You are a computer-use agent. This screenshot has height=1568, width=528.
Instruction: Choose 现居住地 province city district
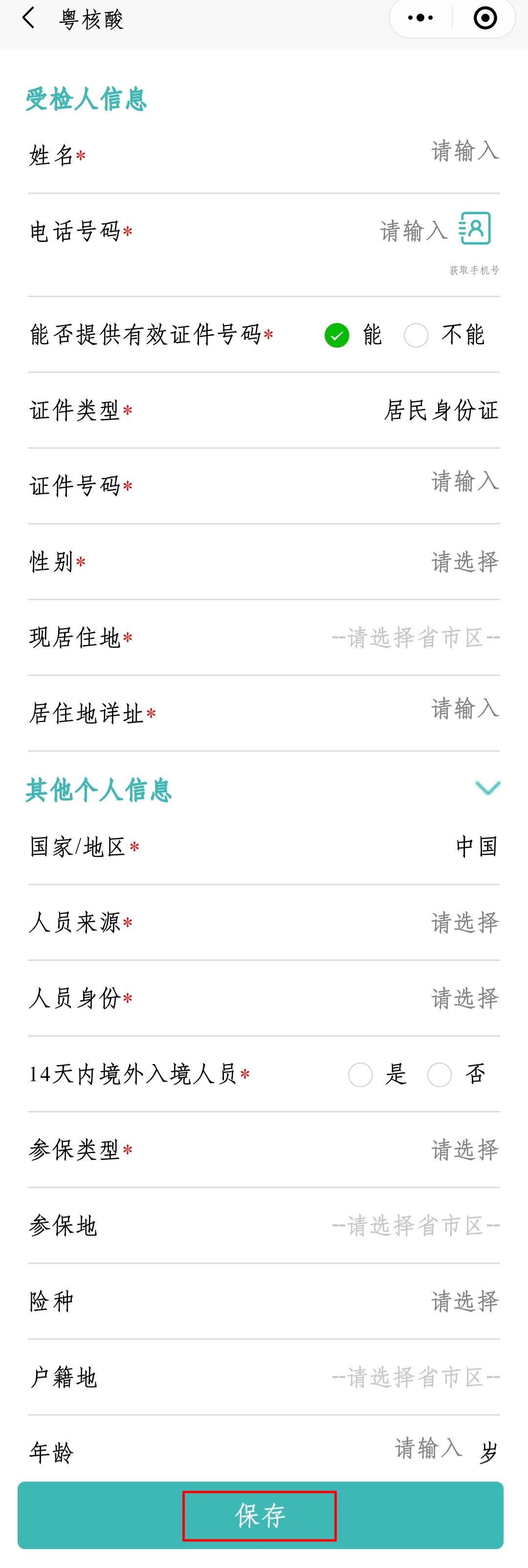416,638
